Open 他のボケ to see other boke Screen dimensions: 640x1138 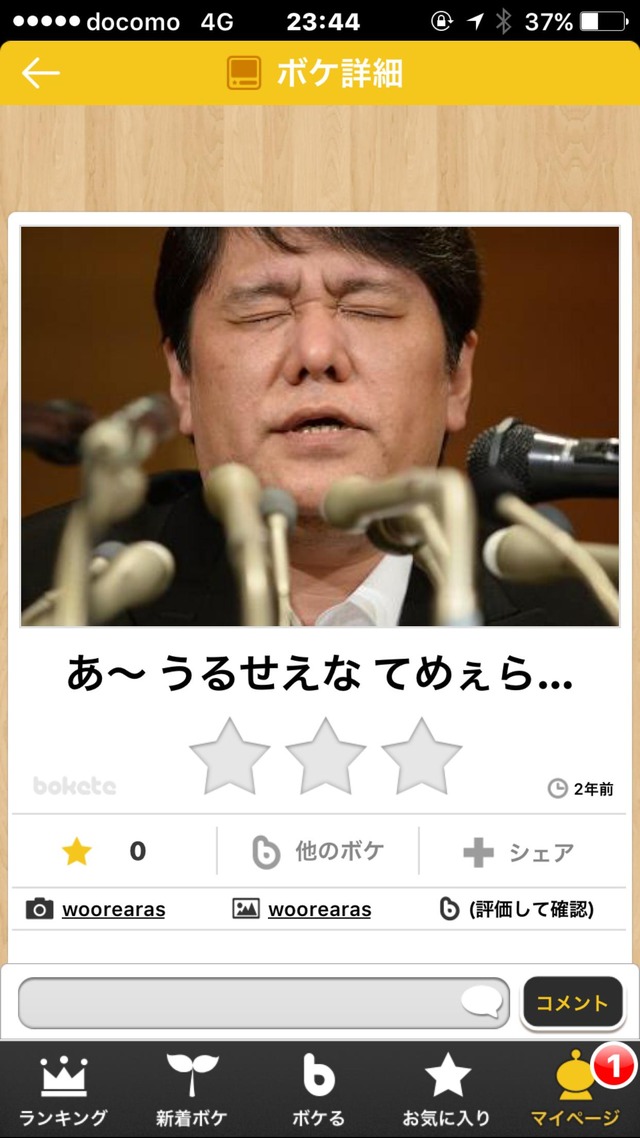[x=318, y=852]
